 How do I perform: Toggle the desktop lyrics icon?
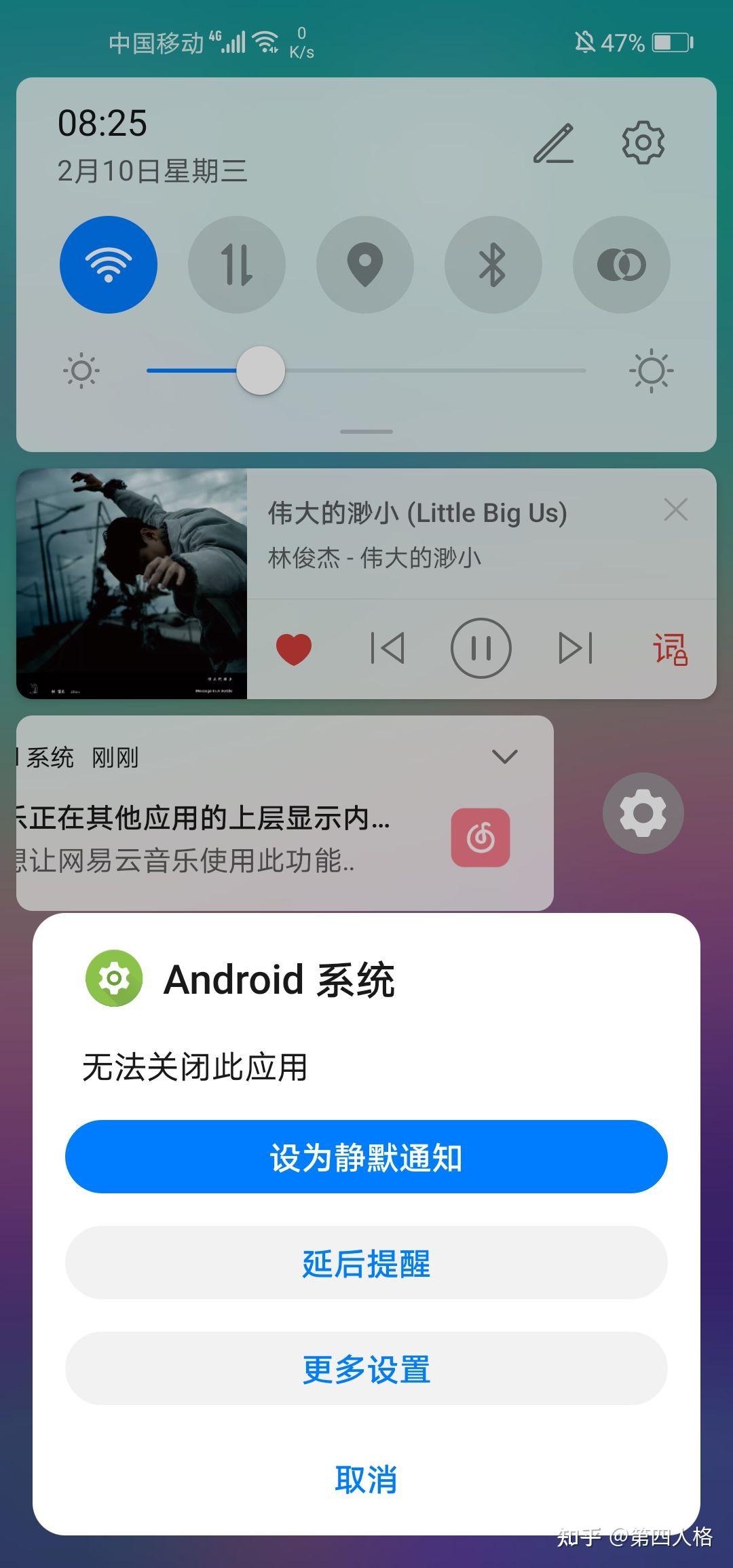point(670,649)
